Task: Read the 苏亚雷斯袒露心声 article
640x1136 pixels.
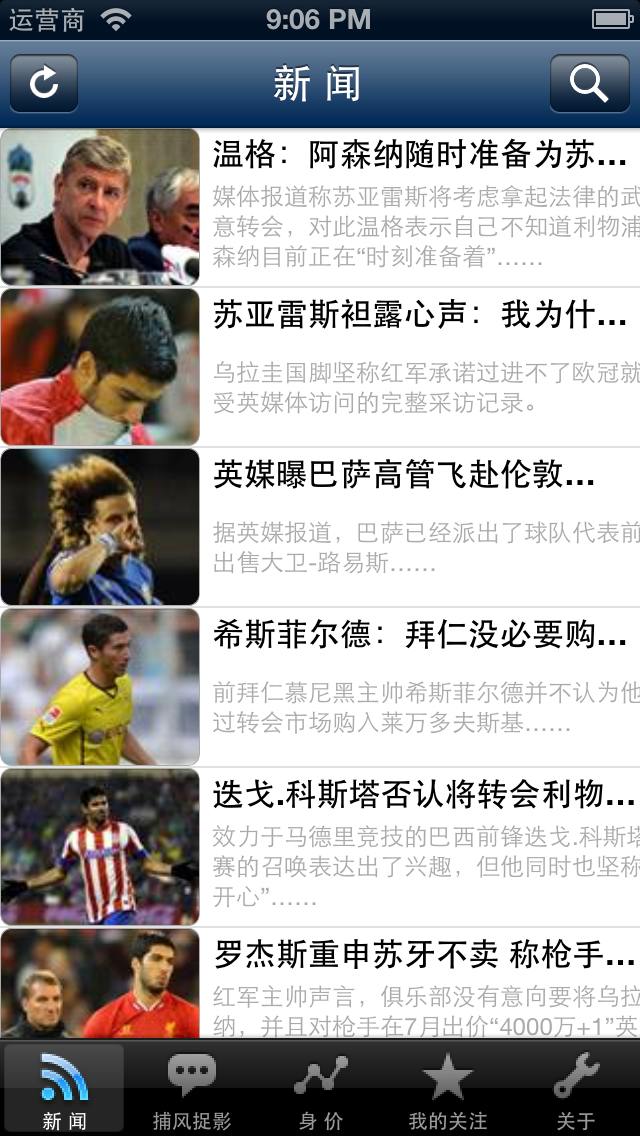Action: coord(420,367)
